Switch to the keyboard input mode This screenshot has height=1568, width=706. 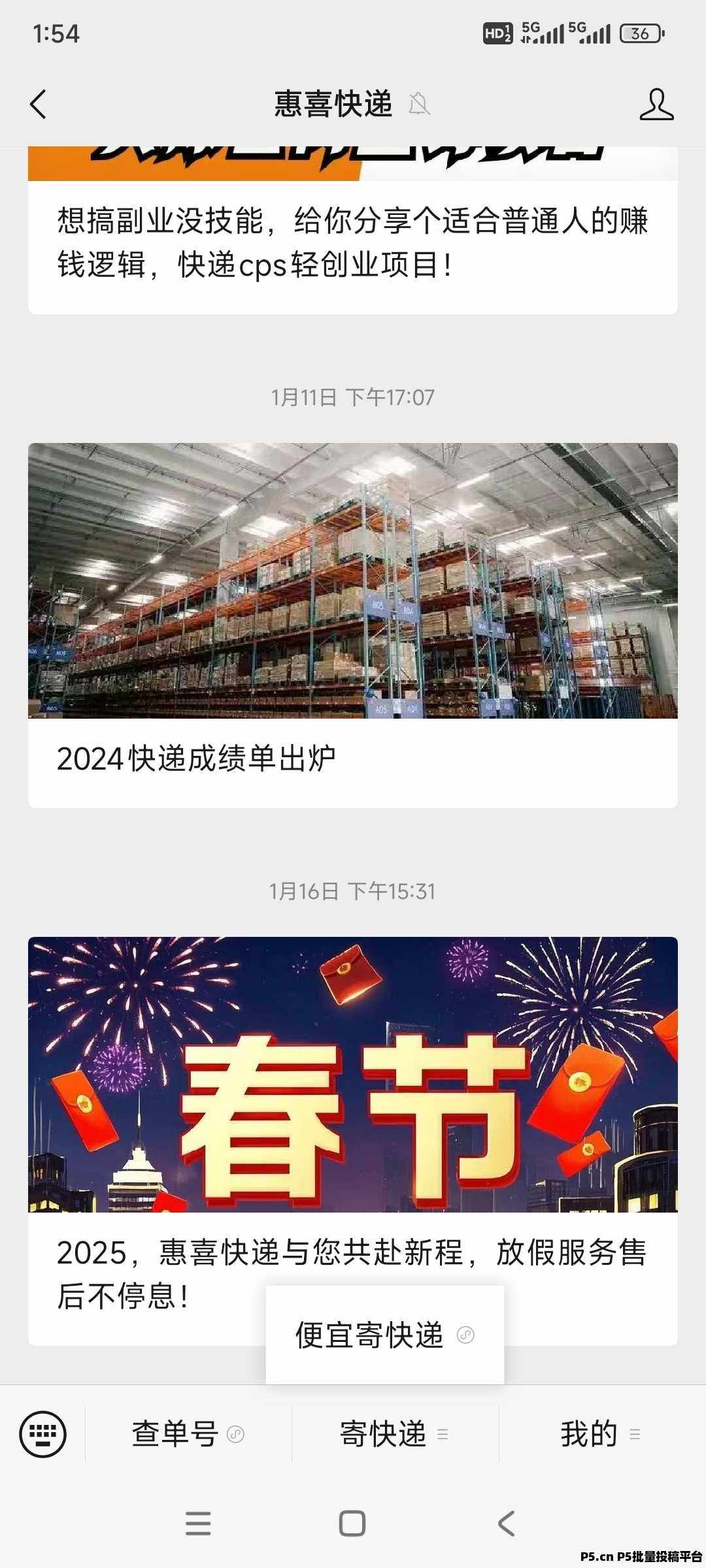(x=43, y=1434)
